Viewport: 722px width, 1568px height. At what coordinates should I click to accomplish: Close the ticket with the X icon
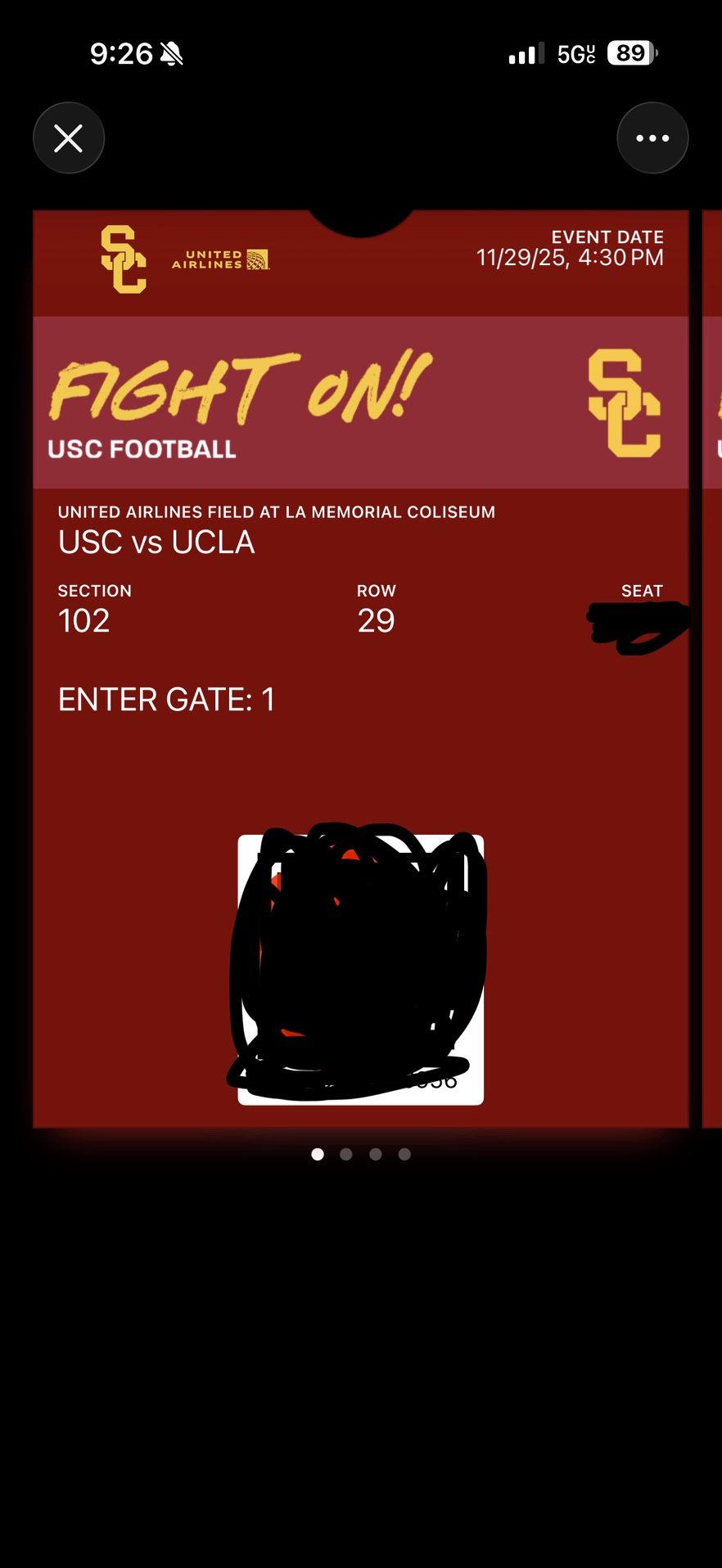point(69,137)
